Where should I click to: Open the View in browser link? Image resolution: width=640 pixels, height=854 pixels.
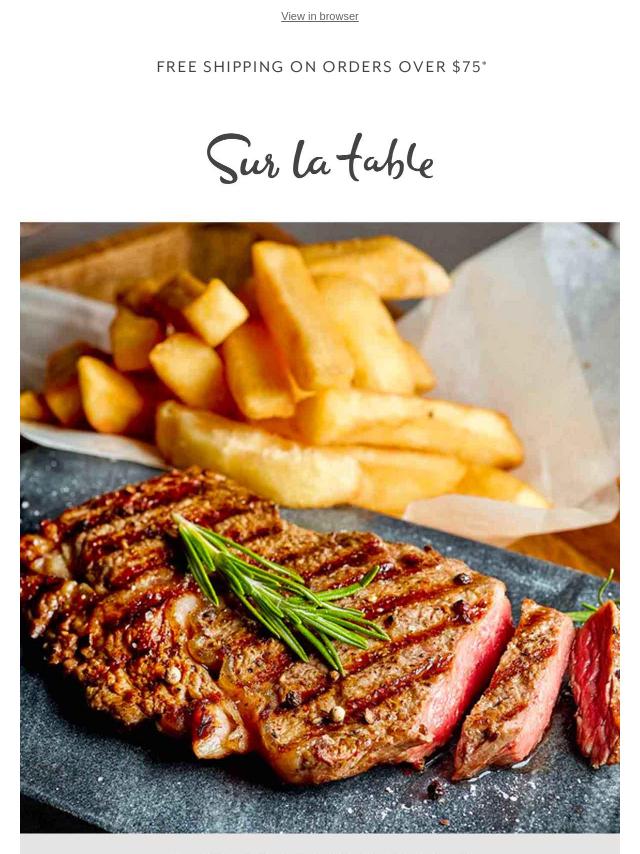click(320, 16)
